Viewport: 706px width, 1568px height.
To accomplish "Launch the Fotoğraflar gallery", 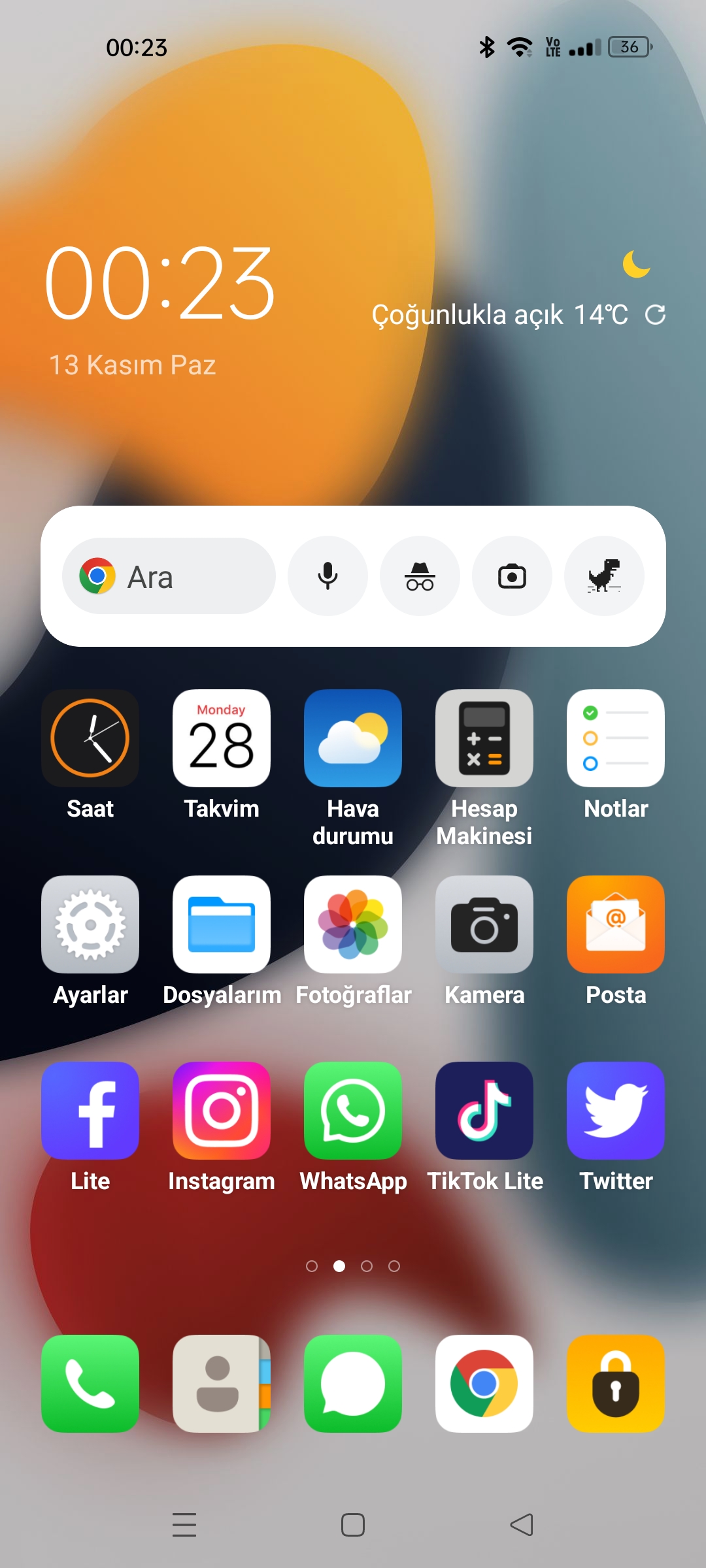I will tap(353, 924).
